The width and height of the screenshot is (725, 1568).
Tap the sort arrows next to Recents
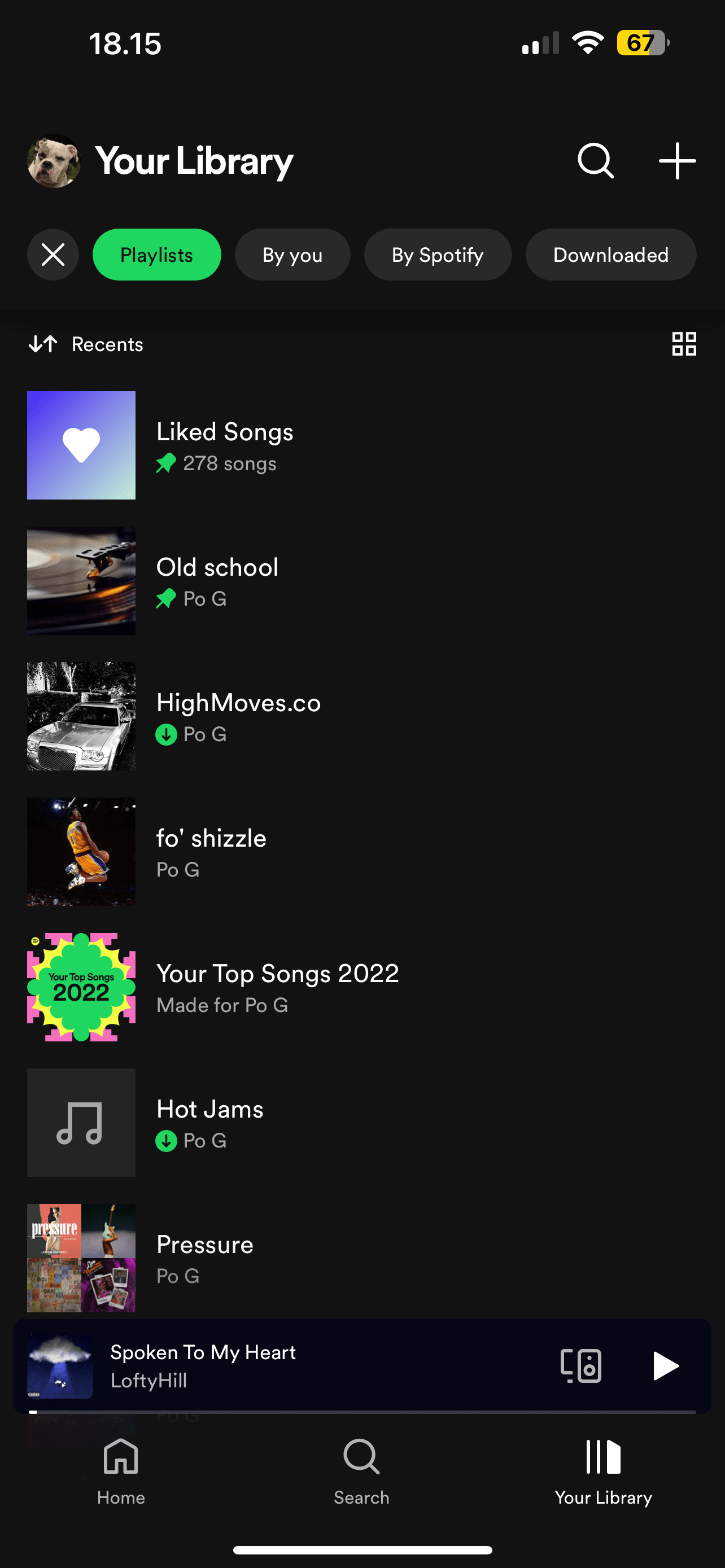42,344
